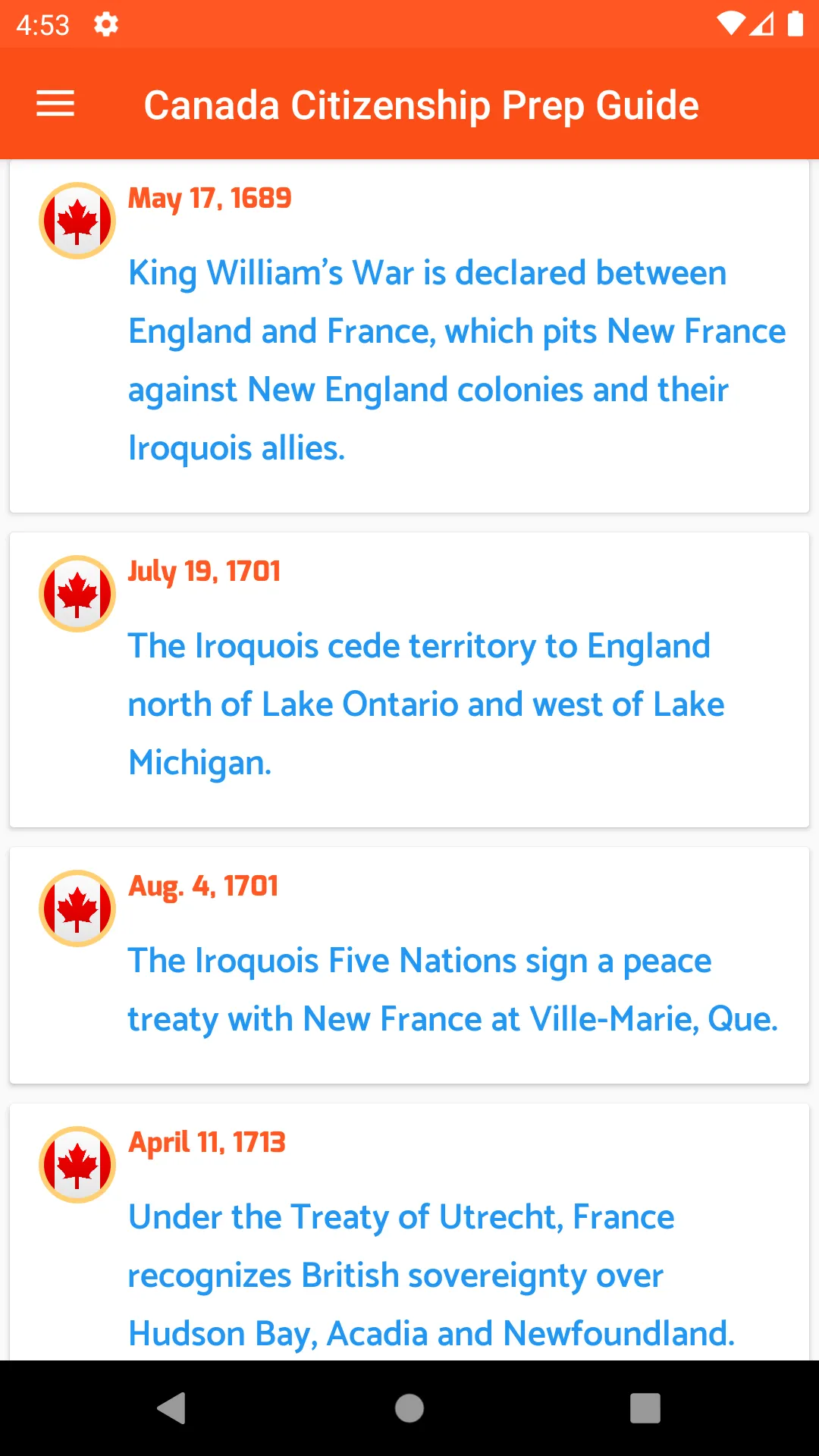Tap the system home button
Screen dimensions: 819x1456
409,1408
